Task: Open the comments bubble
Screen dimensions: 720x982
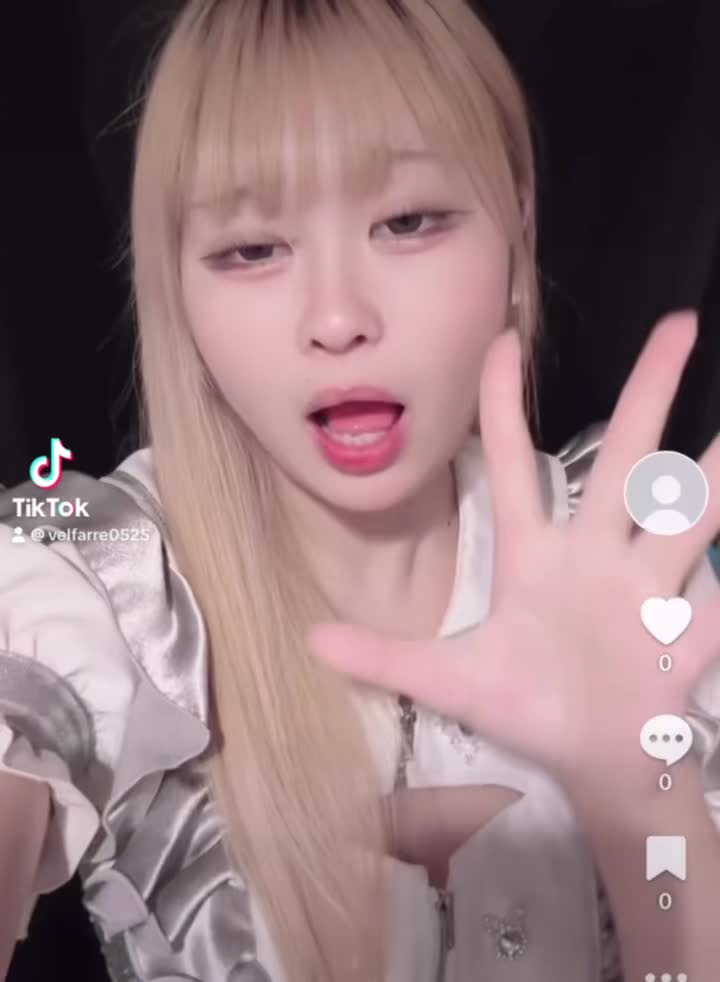Action: [x=665, y=740]
